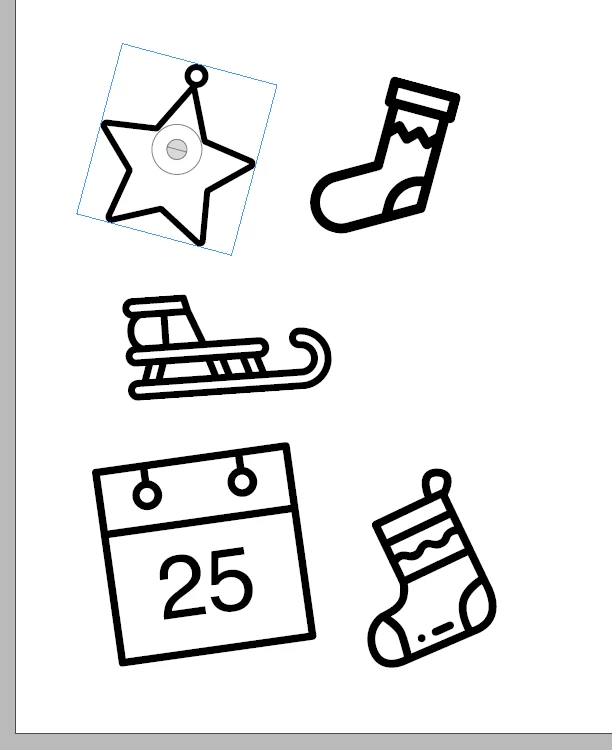The image size is (612, 750).
Task: Select the stocking with the hanging loop
Action: click(432, 580)
